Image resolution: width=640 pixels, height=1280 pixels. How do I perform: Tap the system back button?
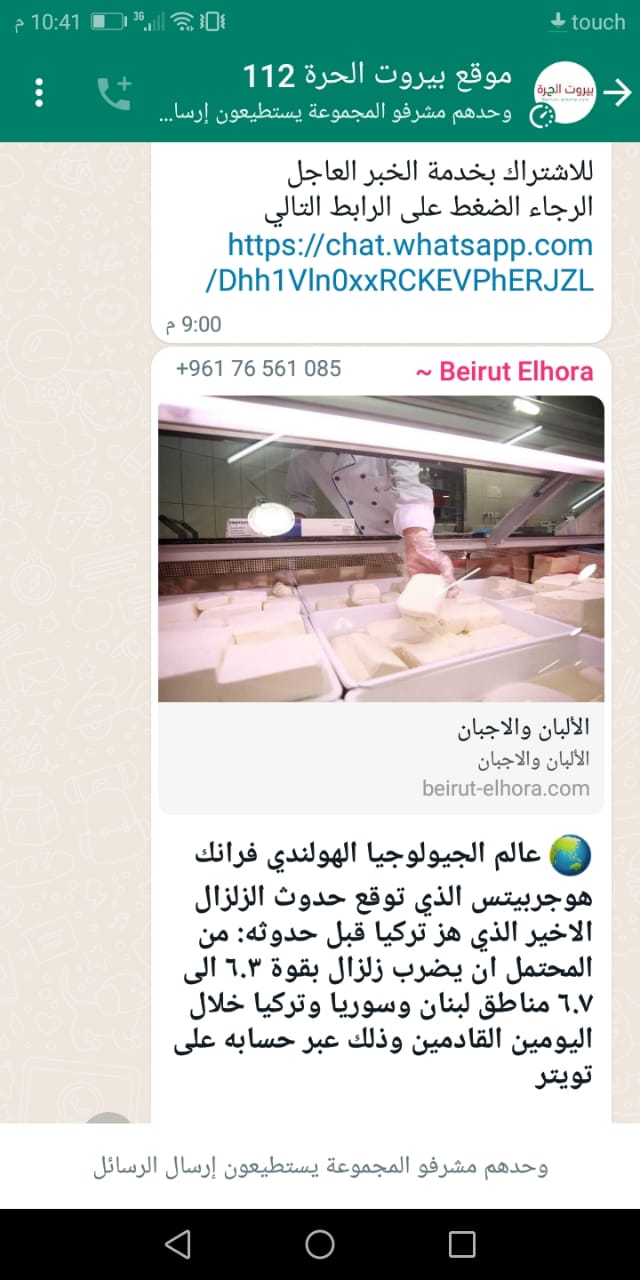coord(178,1244)
